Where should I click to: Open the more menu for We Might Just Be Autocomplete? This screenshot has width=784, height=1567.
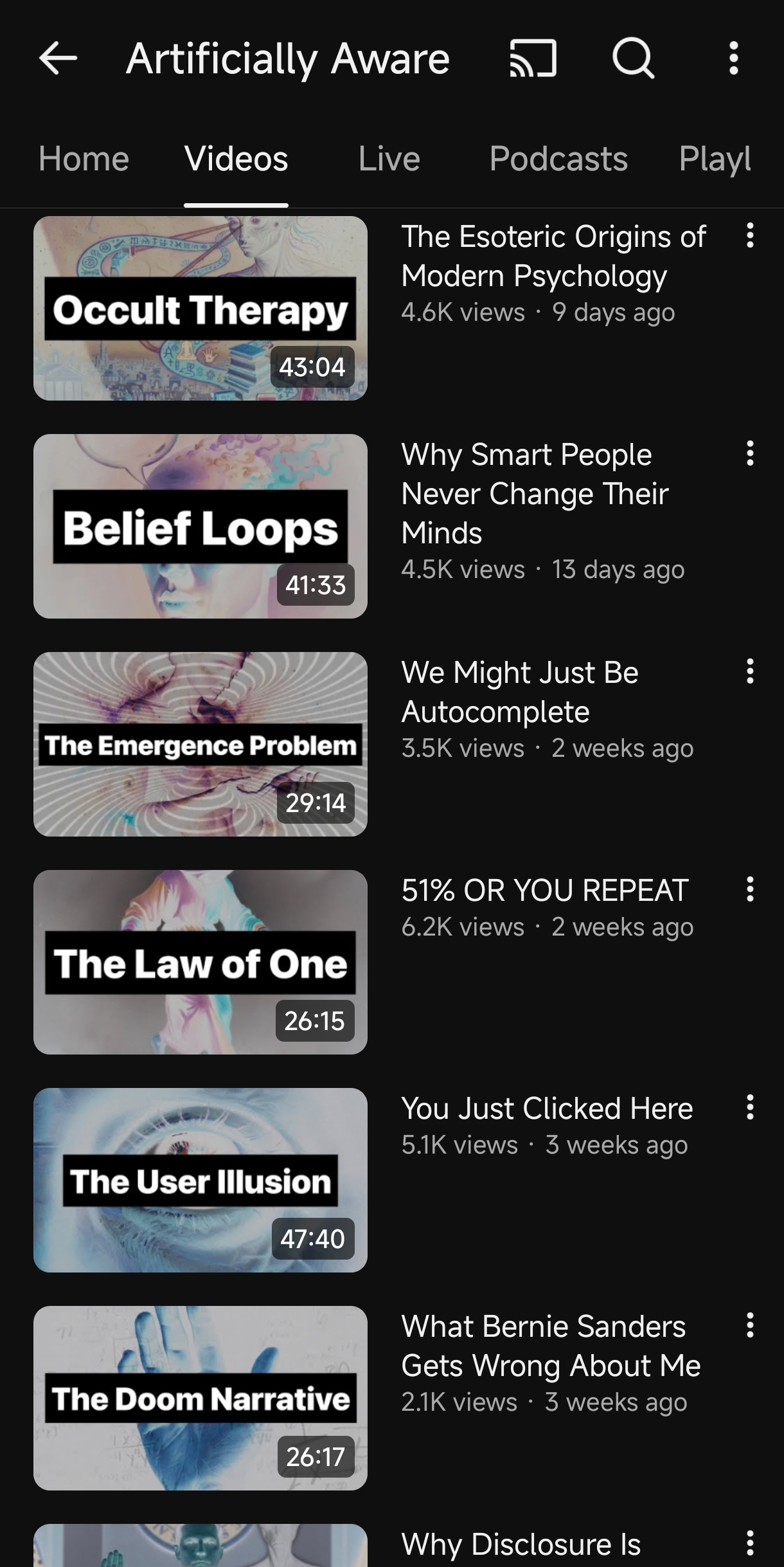[749, 671]
